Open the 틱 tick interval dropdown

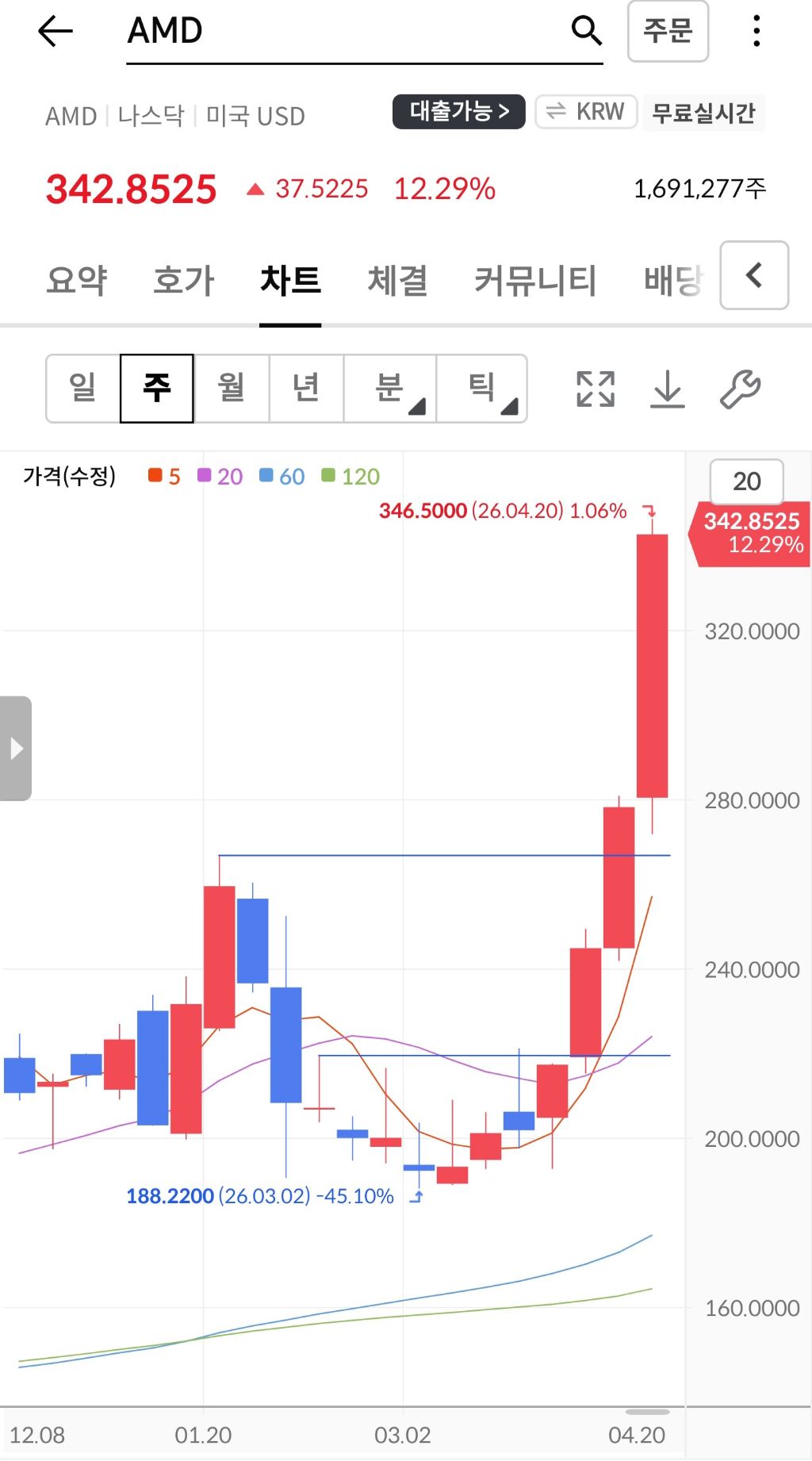(x=482, y=388)
